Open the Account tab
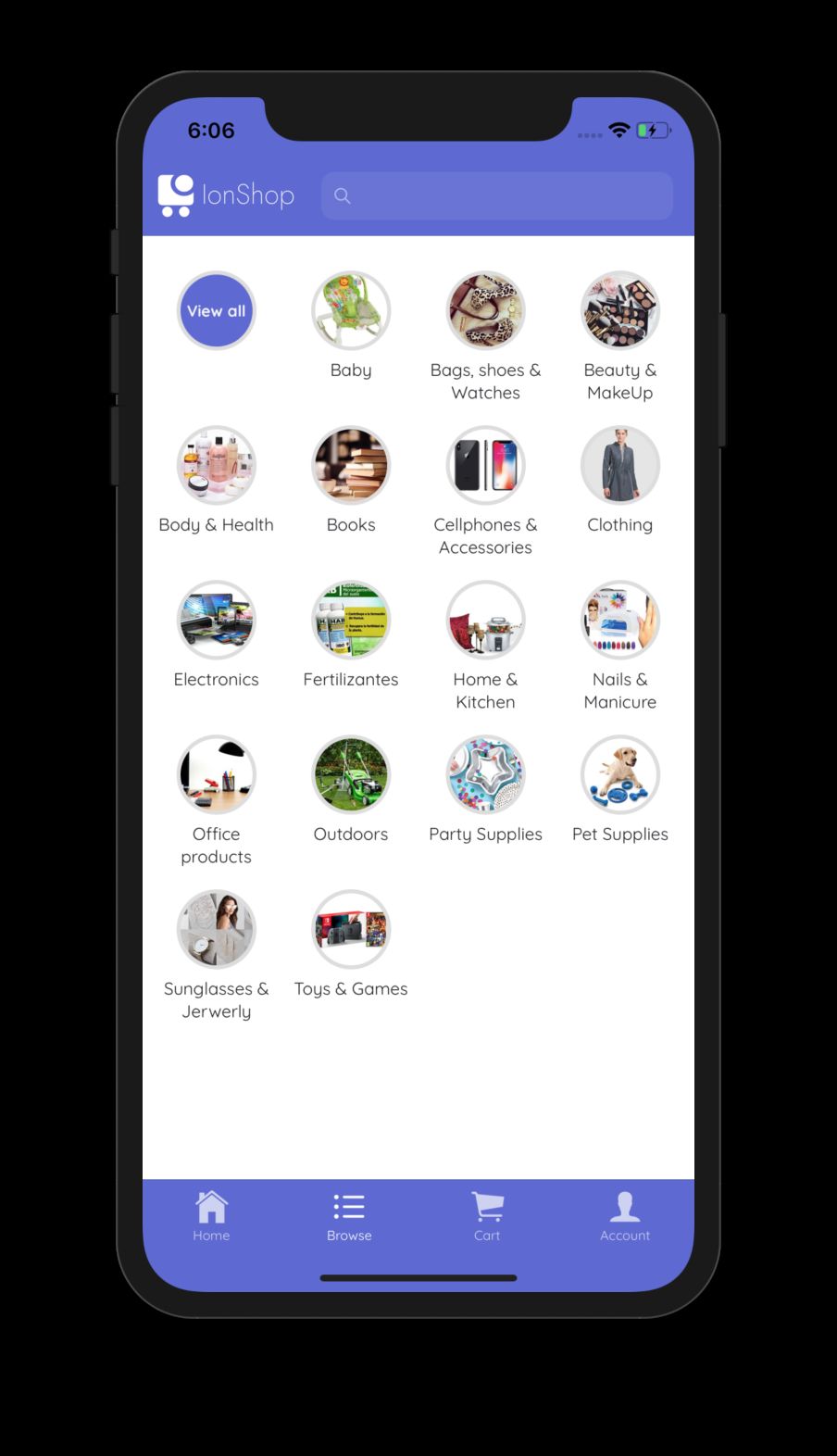 pos(625,1215)
